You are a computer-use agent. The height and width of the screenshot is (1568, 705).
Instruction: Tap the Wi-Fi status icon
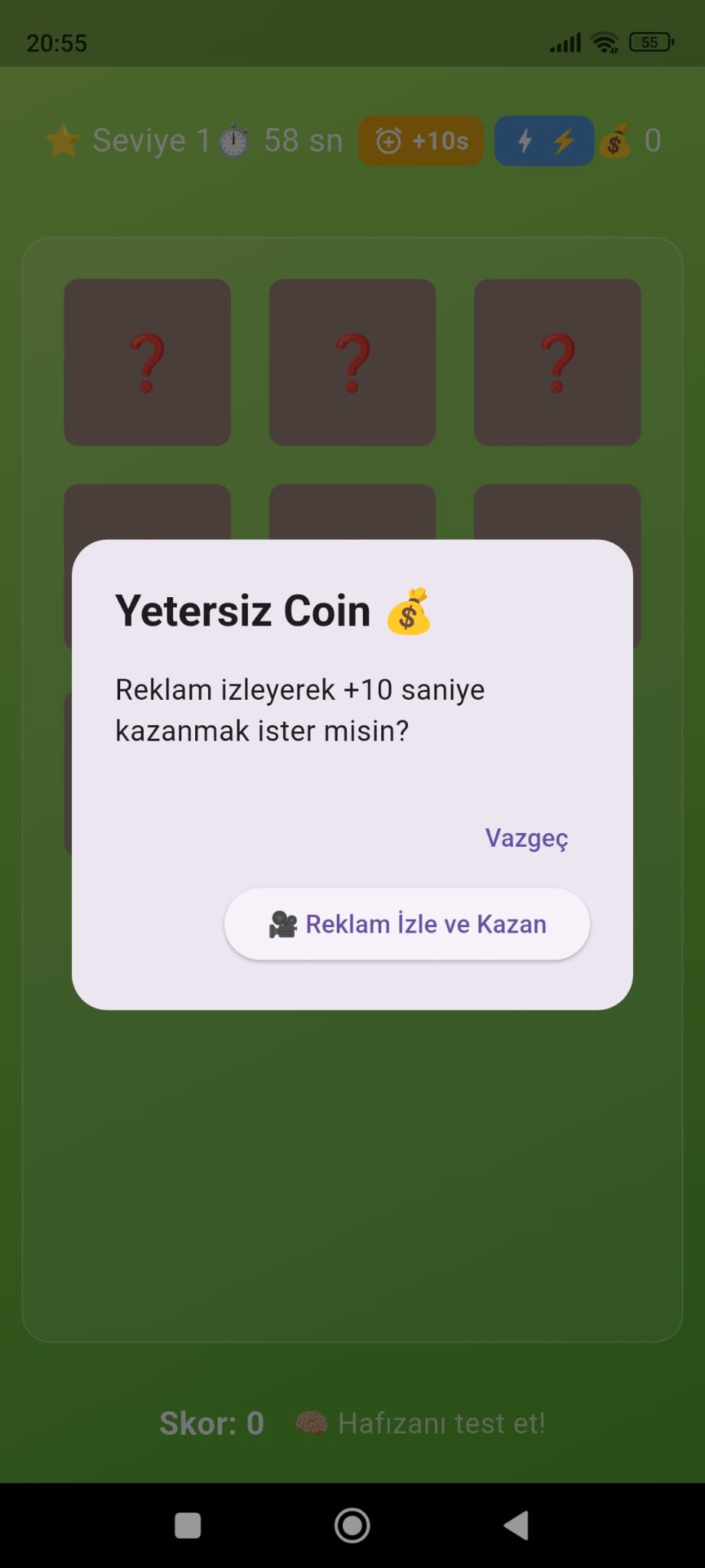605,42
